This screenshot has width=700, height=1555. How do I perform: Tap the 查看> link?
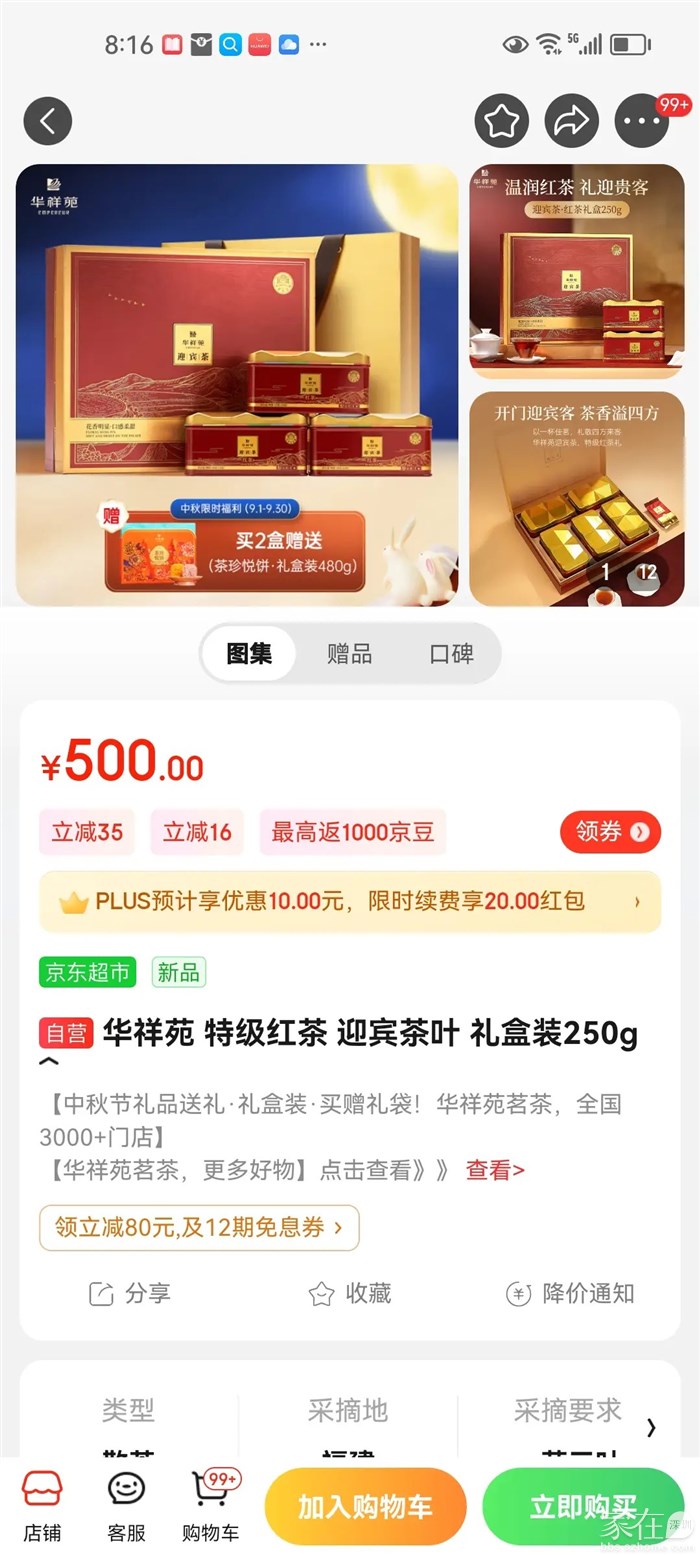495,1169
